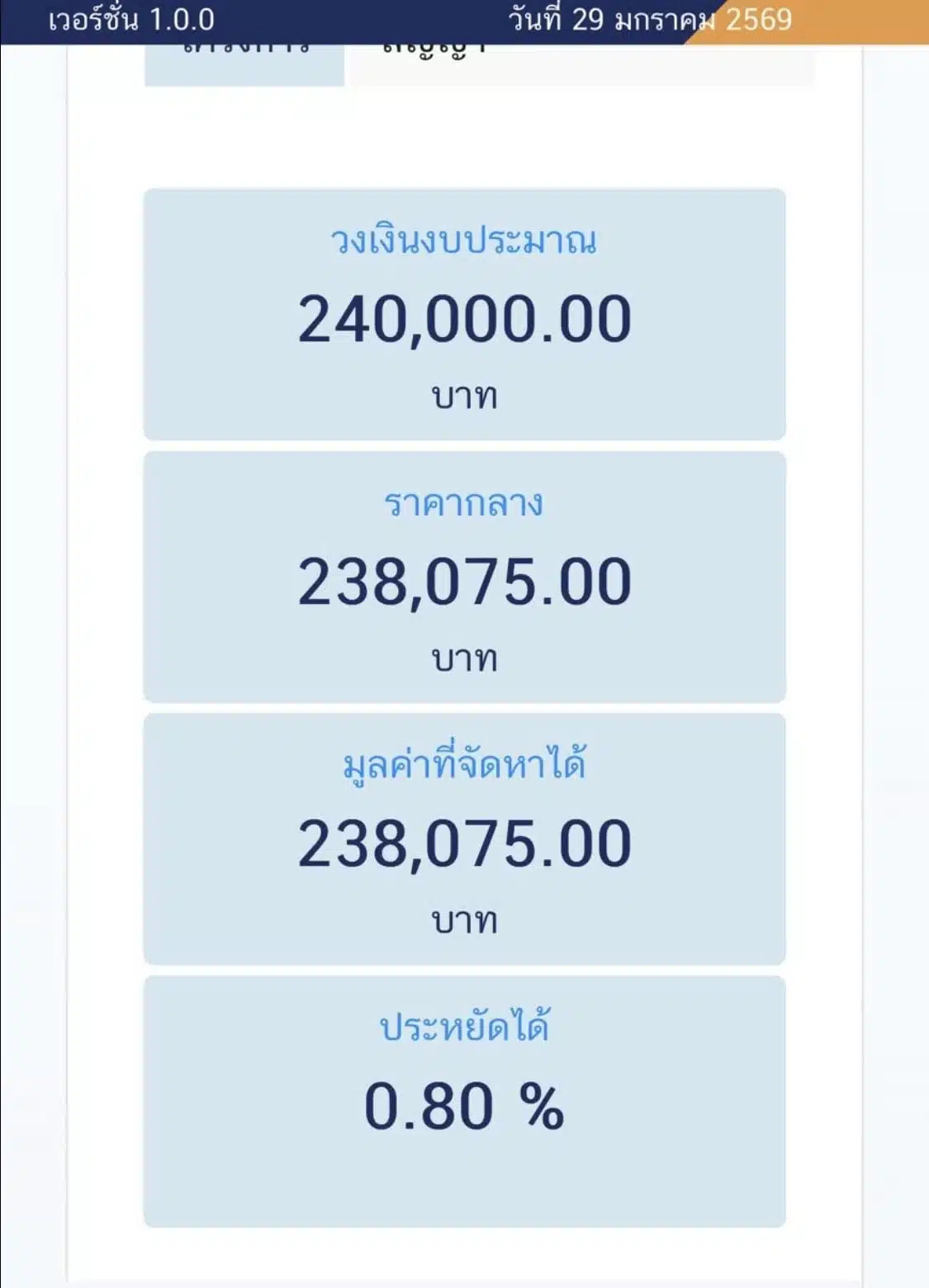Tap the ราคากลาง price card
The width and height of the screenshot is (929, 1288).
[x=464, y=576]
